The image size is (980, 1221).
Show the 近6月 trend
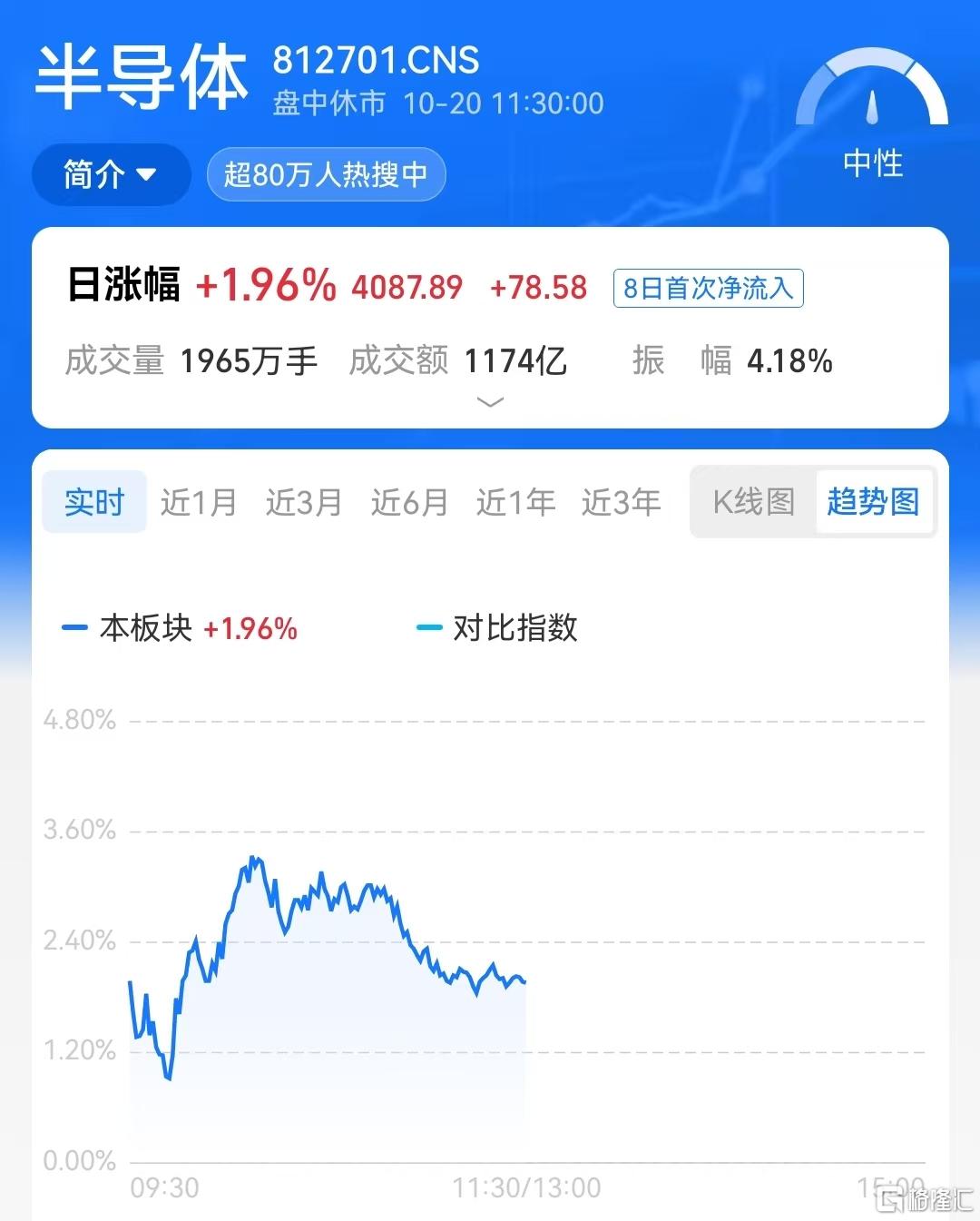click(x=409, y=502)
